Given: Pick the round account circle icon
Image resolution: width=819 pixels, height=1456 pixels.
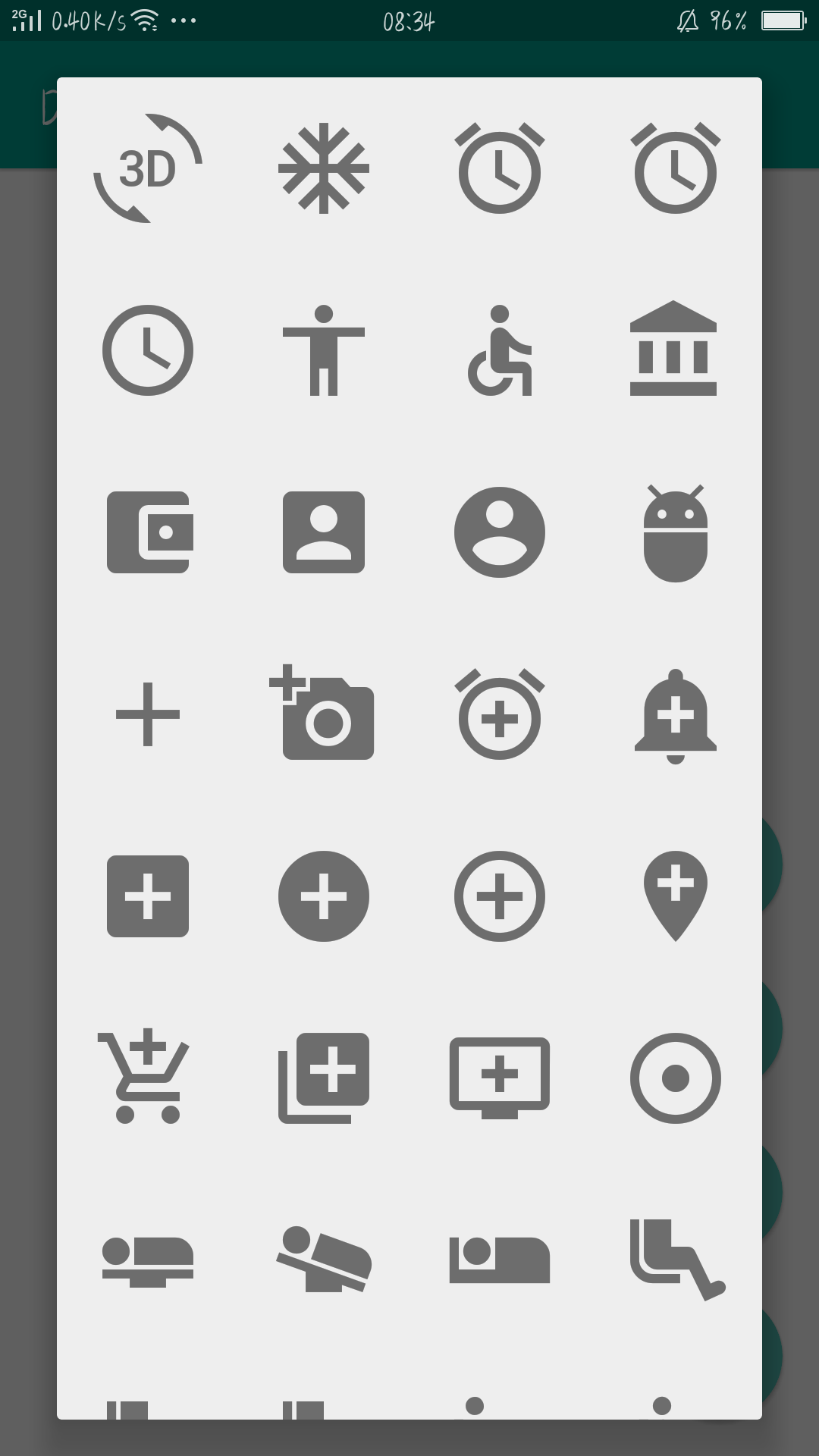Looking at the screenshot, I should [500, 532].
